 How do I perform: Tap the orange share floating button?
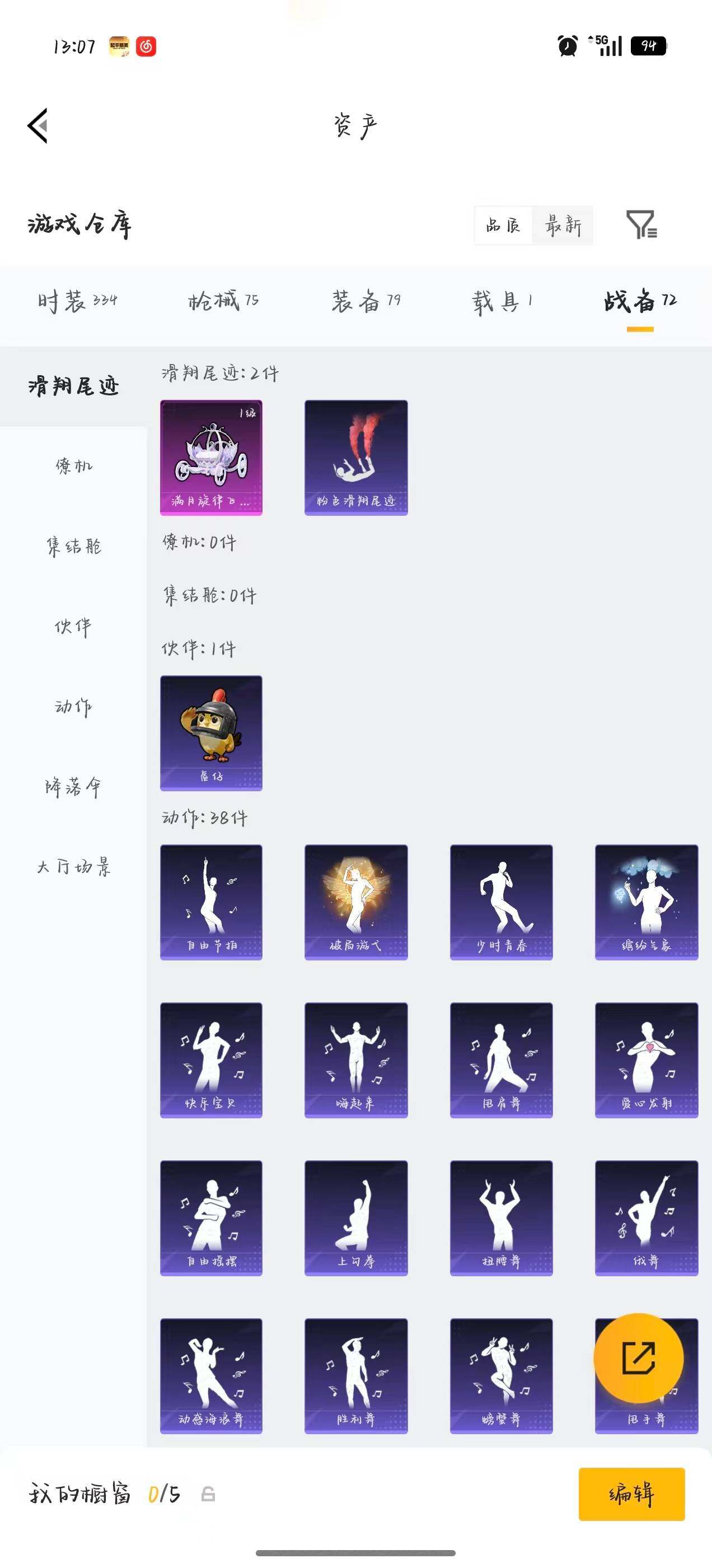[638, 1358]
